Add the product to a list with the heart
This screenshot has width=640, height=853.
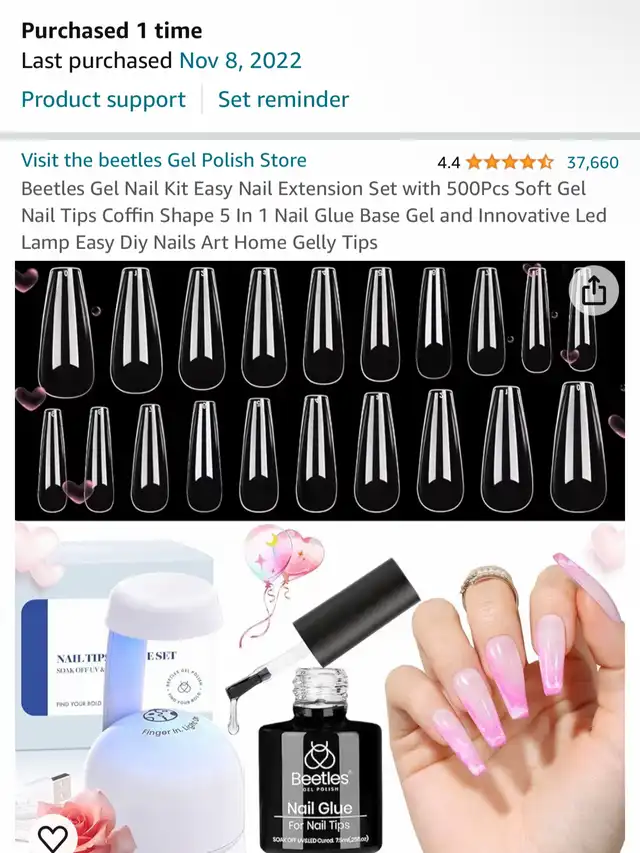click(52, 836)
